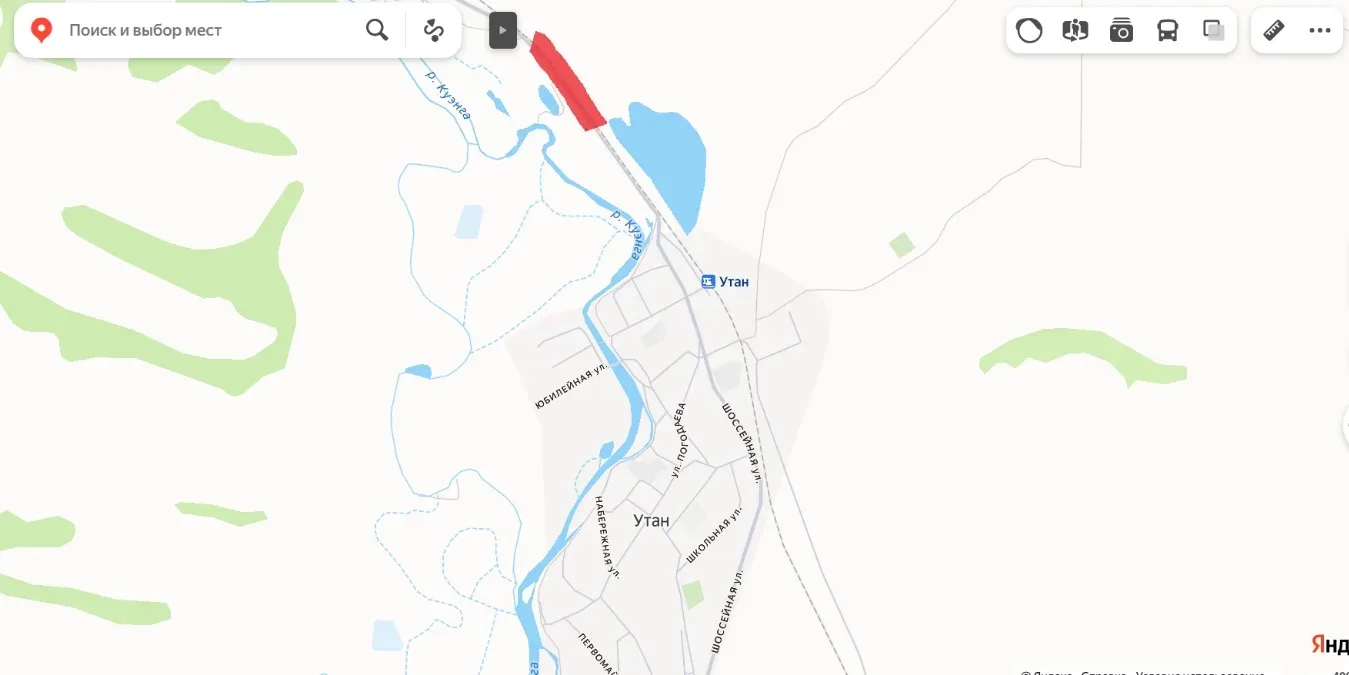Open the route builder icon

[433, 30]
